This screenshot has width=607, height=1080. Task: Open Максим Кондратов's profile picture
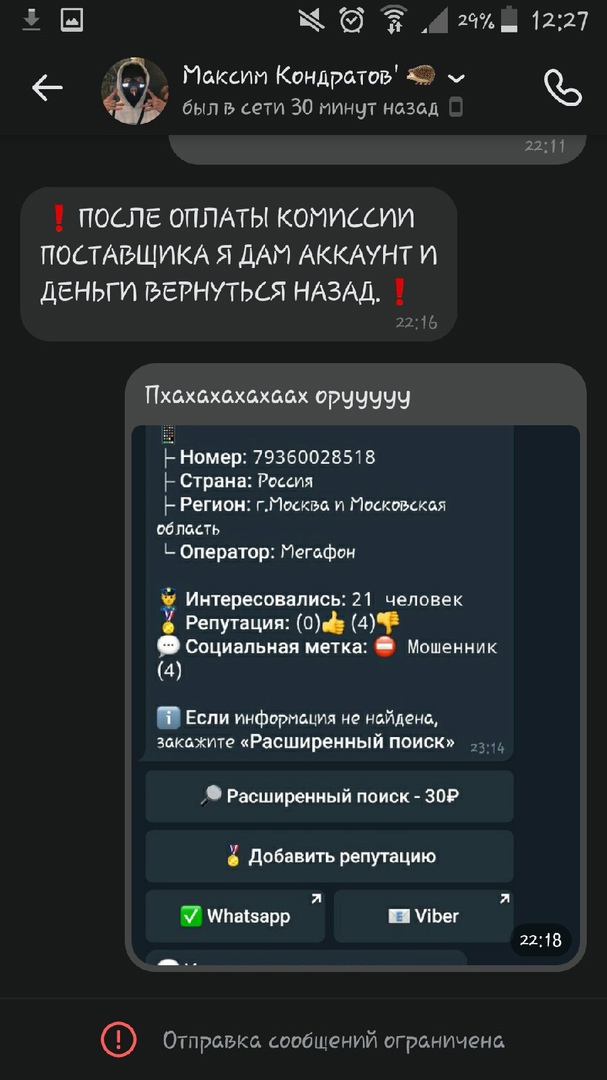(x=134, y=91)
